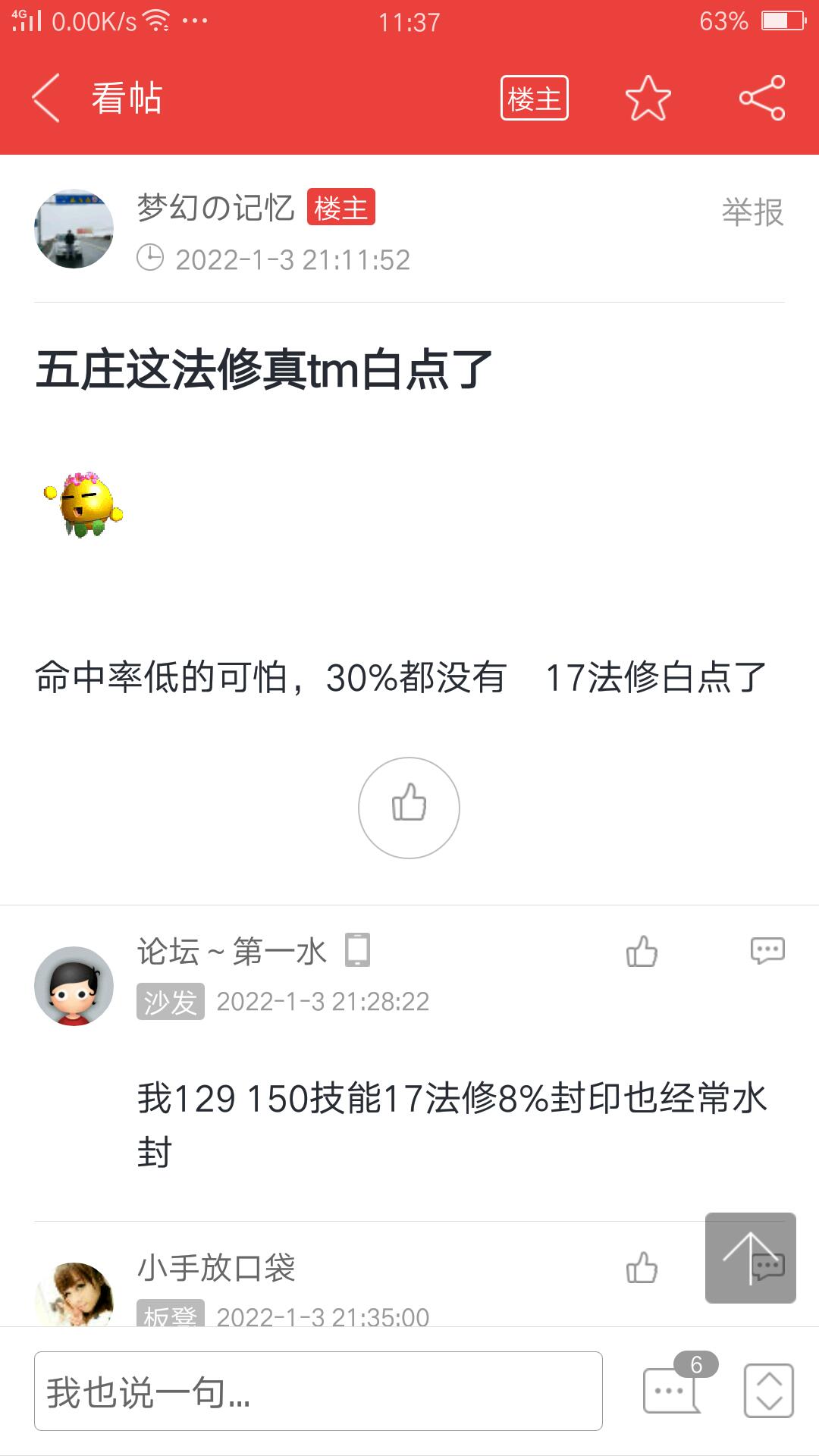Tap the up-down page jump icon

pyautogui.click(x=768, y=1390)
